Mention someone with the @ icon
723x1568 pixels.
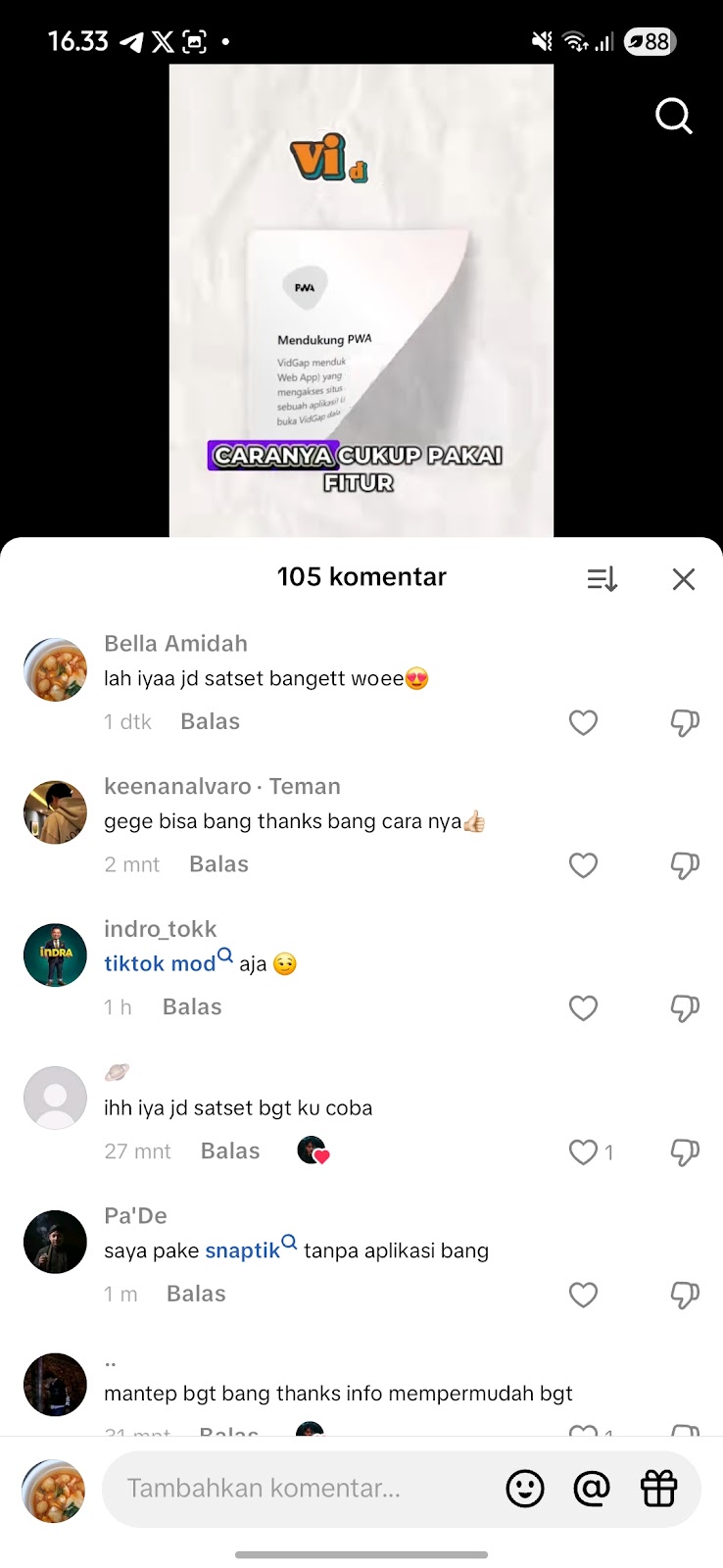click(592, 1489)
